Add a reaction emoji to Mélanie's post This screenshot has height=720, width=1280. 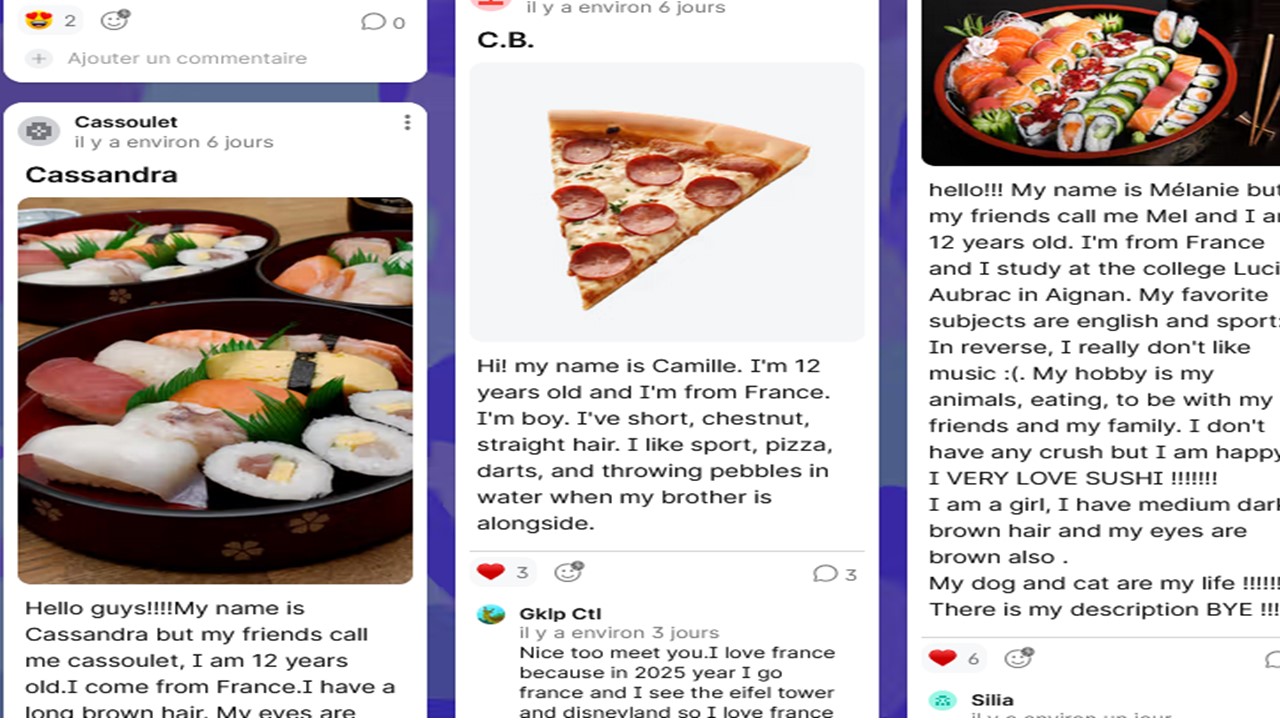[x=1018, y=658]
